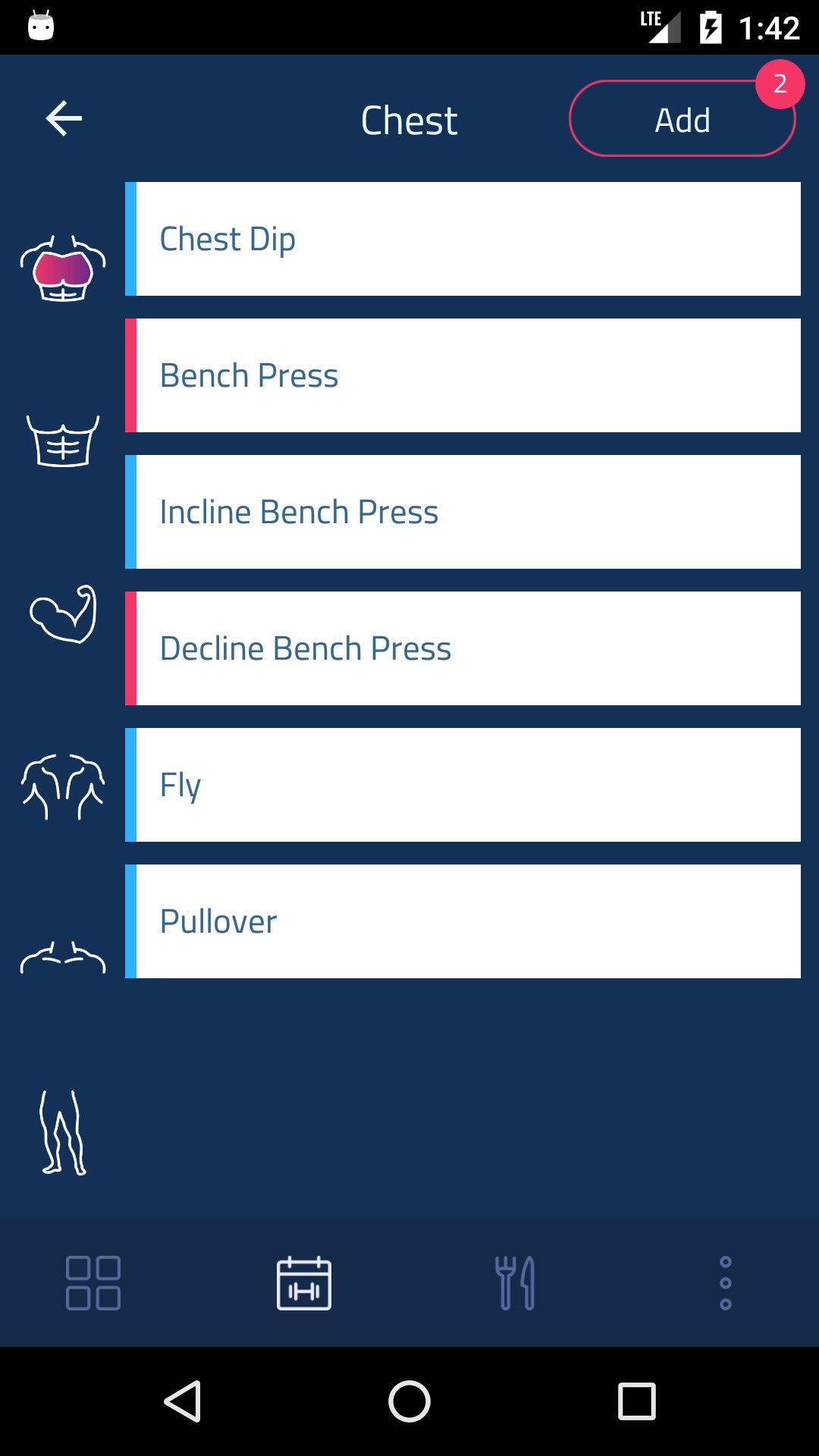Switch to the legs muscle group
Viewport: 819px width, 1456px height.
(x=63, y=1132)
